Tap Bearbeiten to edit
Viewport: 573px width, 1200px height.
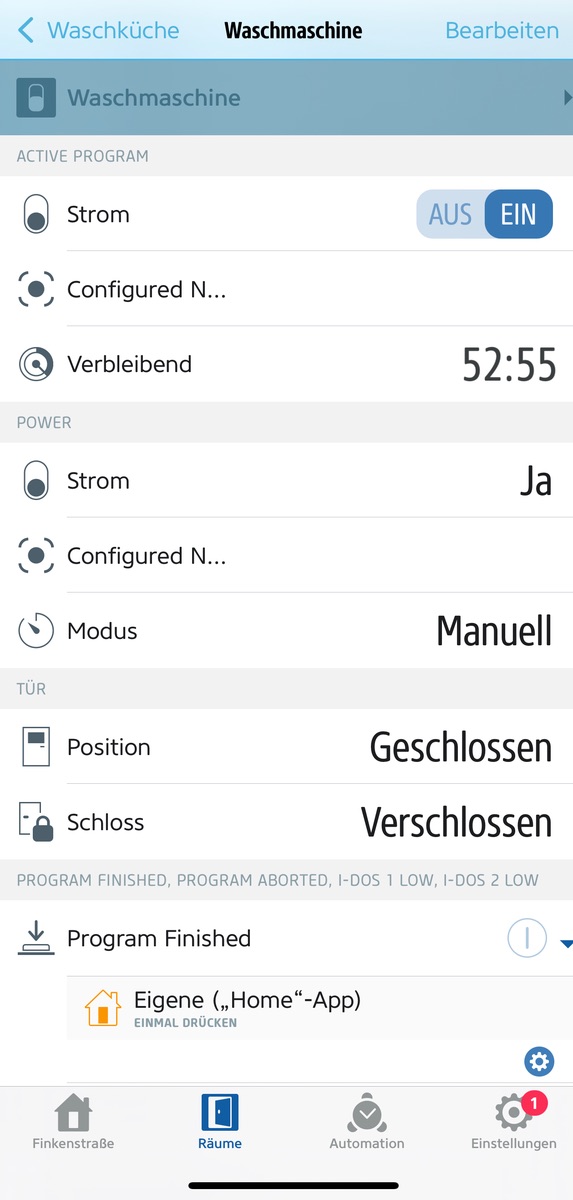click(x=502, y=30)
